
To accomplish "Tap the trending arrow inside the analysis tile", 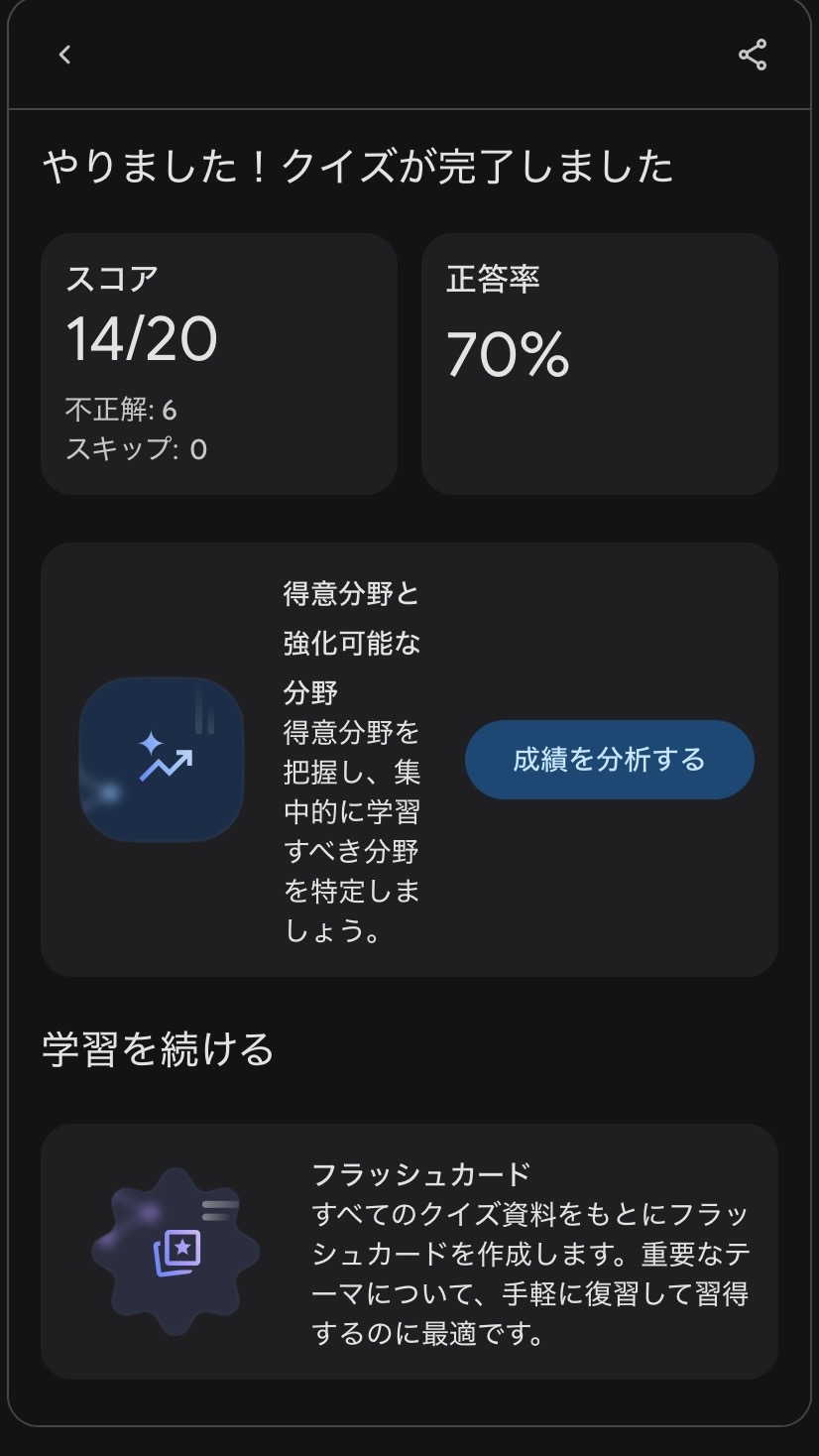I will [x=167, y=766].
